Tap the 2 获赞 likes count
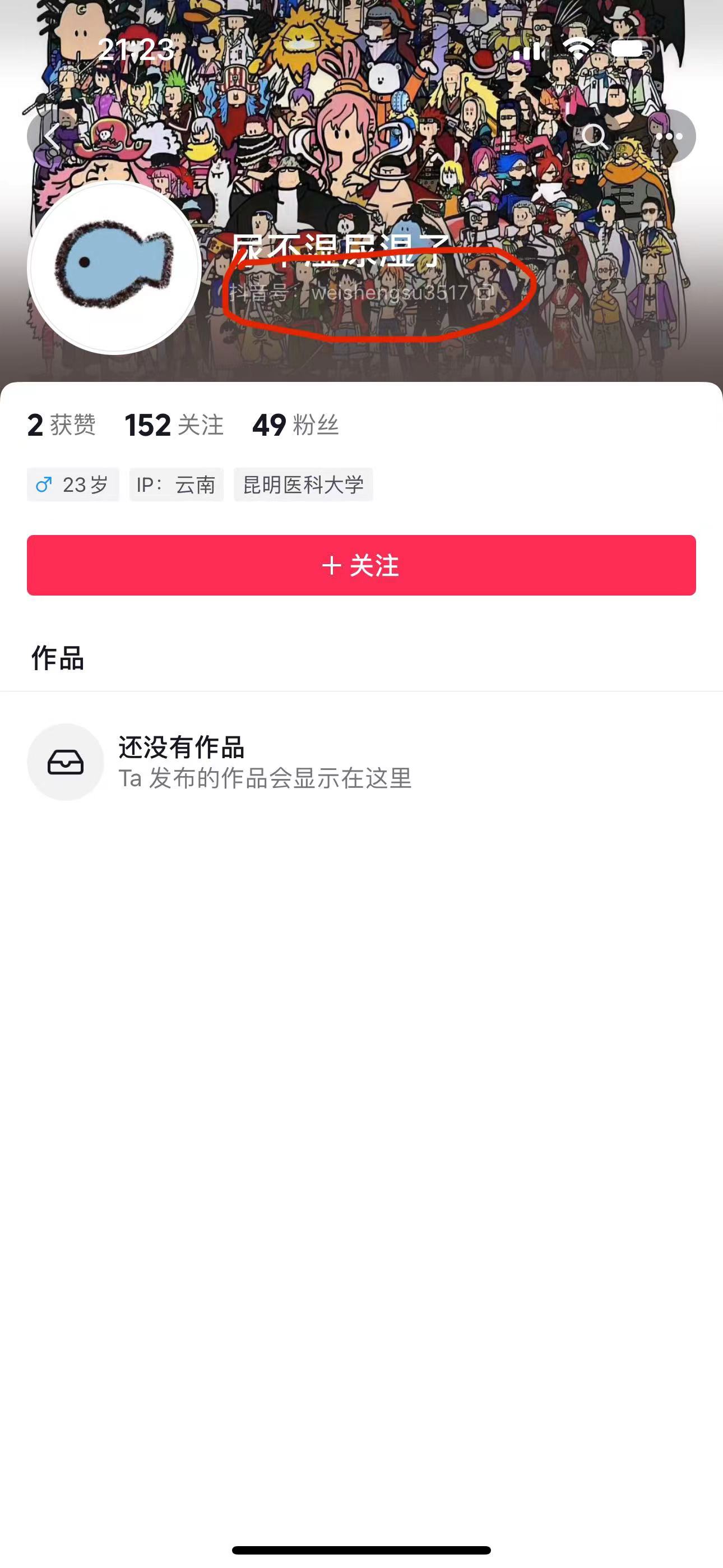 coord(62,425)
